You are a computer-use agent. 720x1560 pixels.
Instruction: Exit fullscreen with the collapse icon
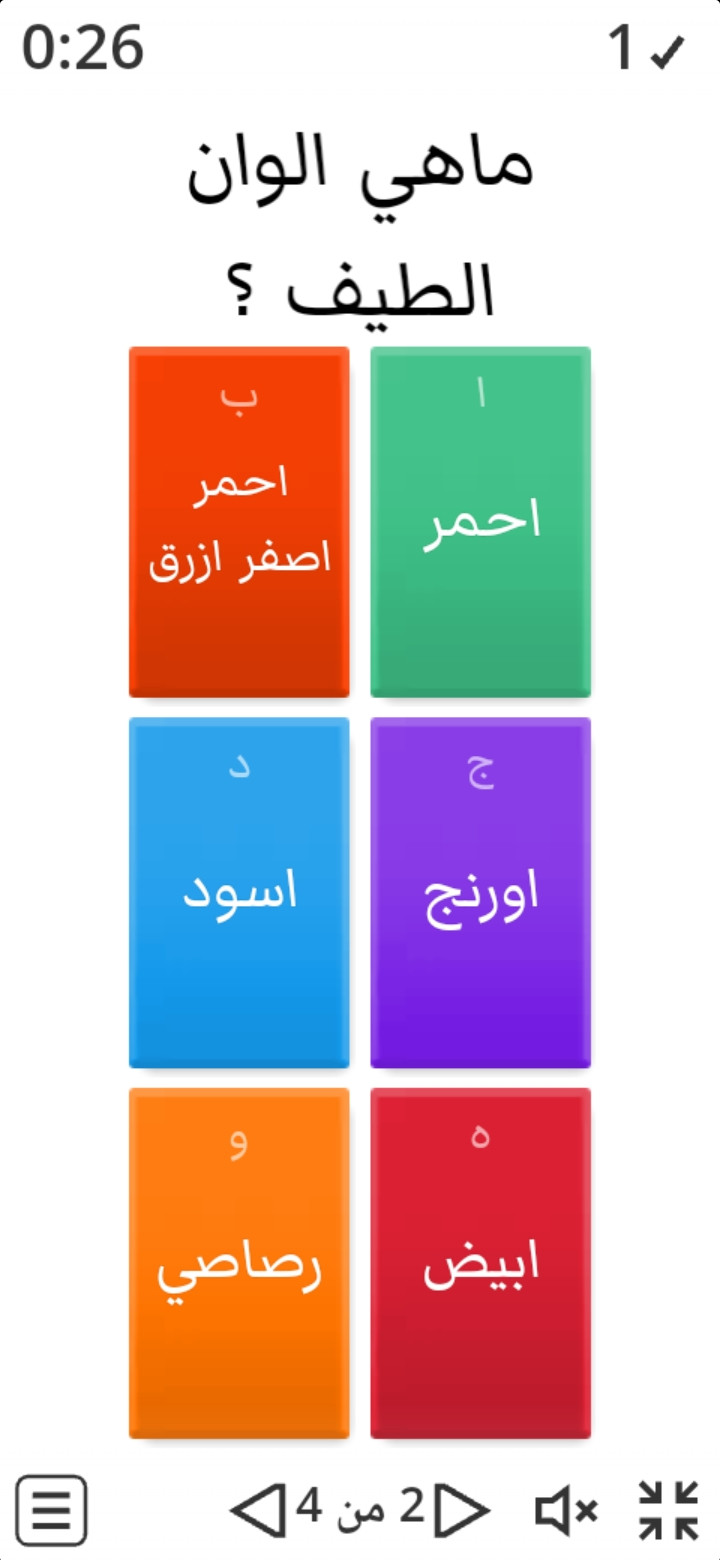(668, 1510)
